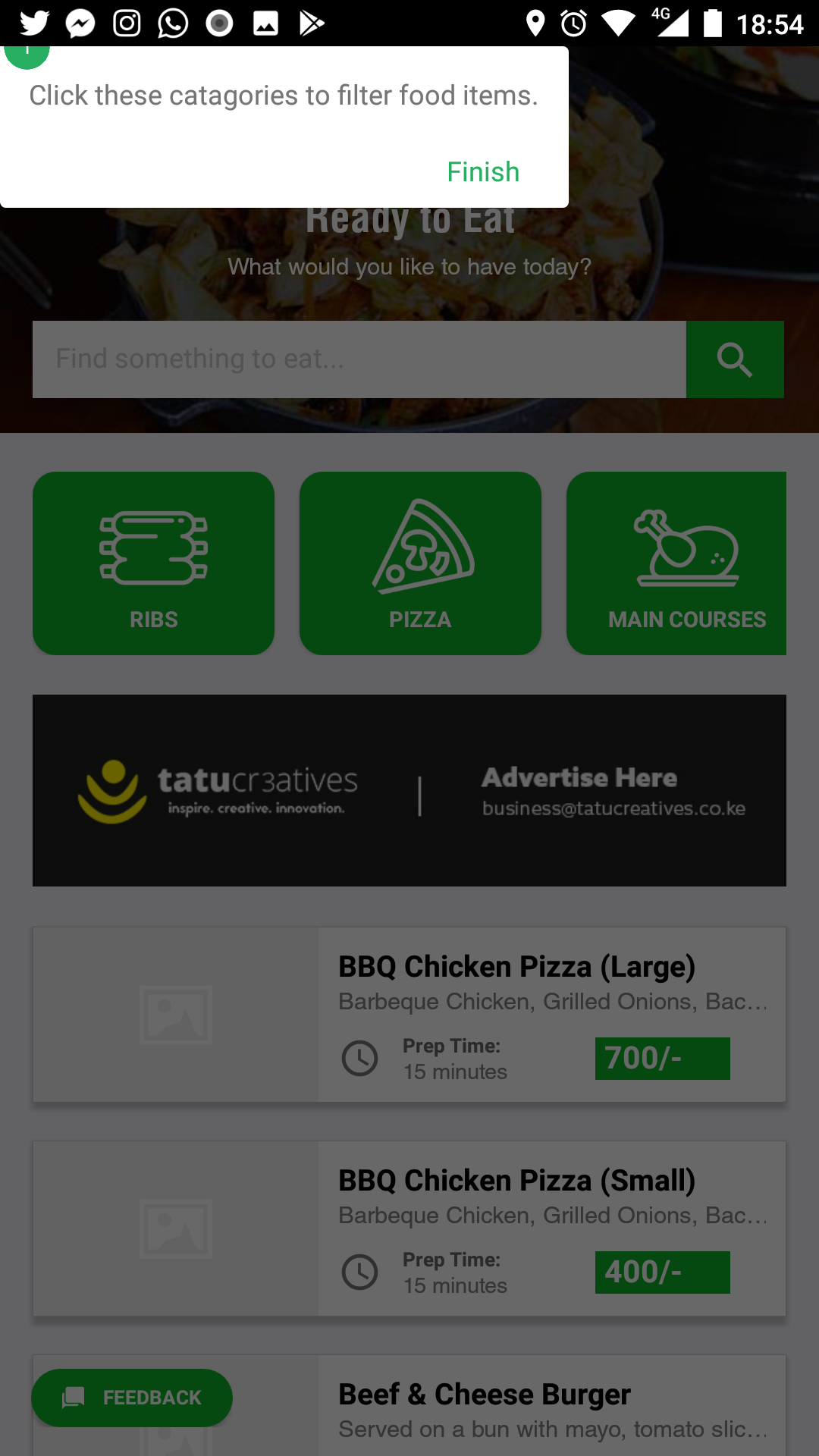Filter by Ribs category

(x=153, y=563)
